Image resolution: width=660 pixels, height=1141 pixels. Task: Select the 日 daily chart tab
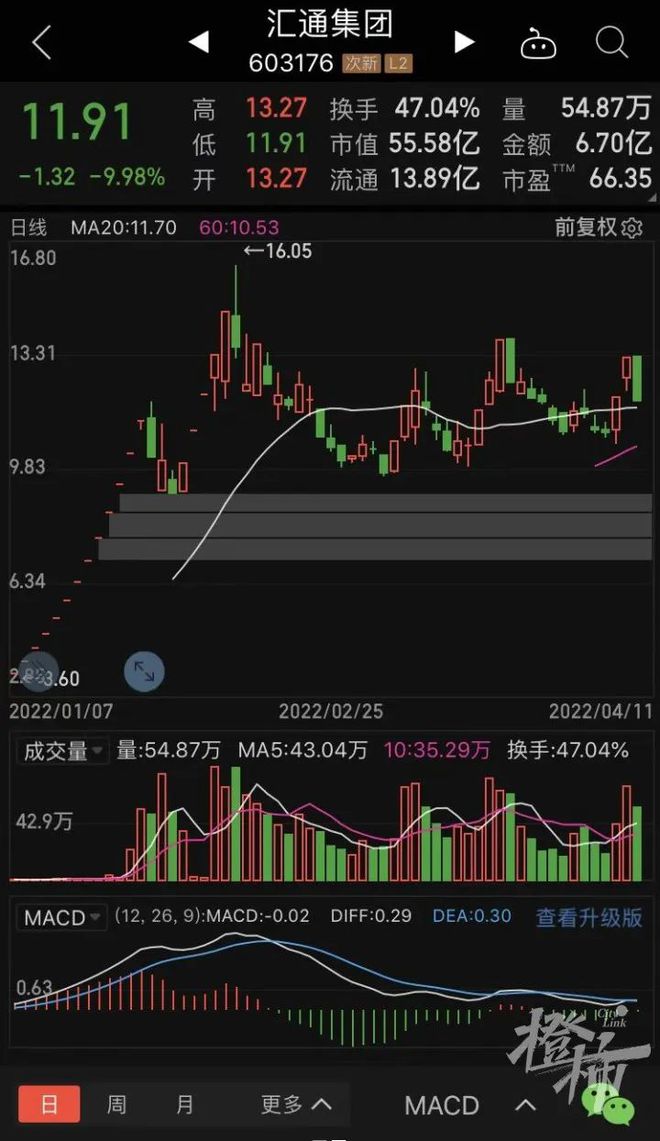[49, 1105]
